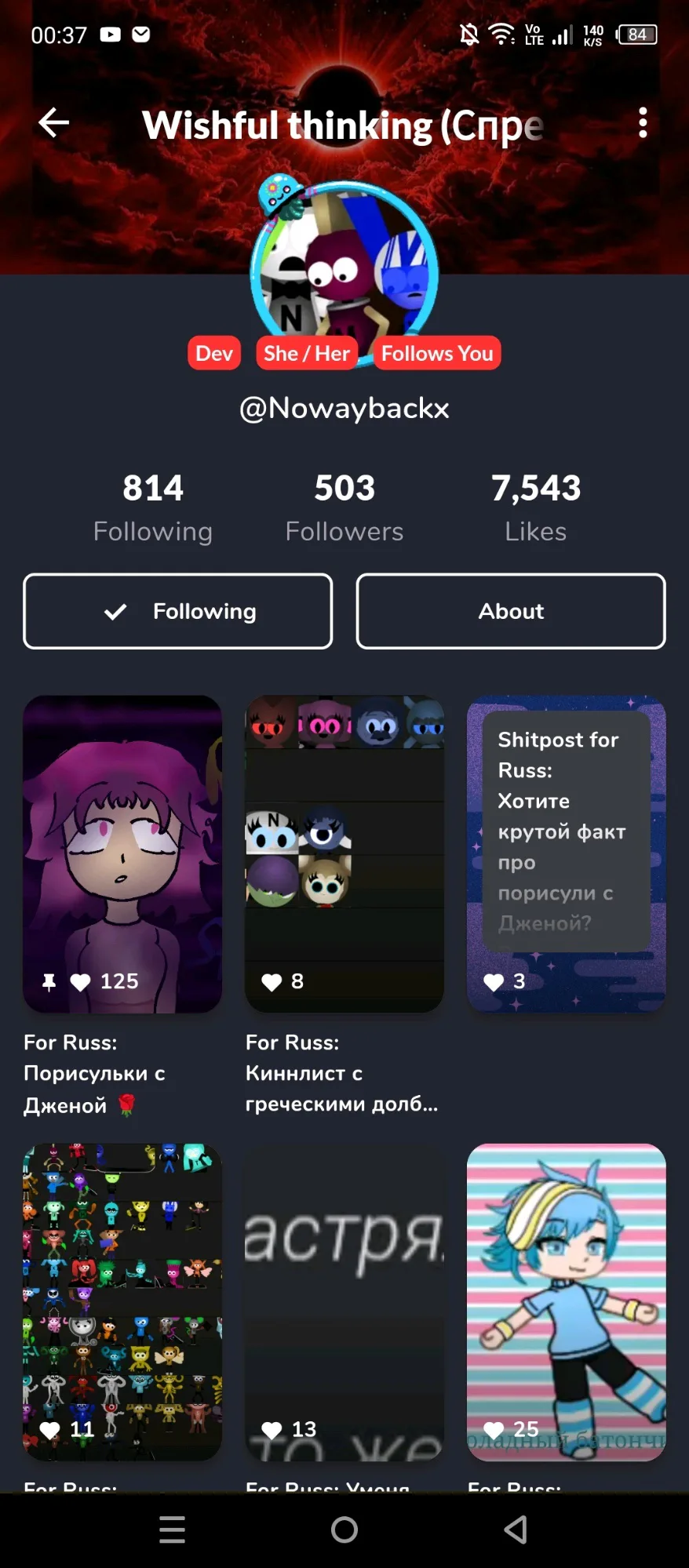Open the About section
Screen dimensions: 689x1568
(511, 611)
